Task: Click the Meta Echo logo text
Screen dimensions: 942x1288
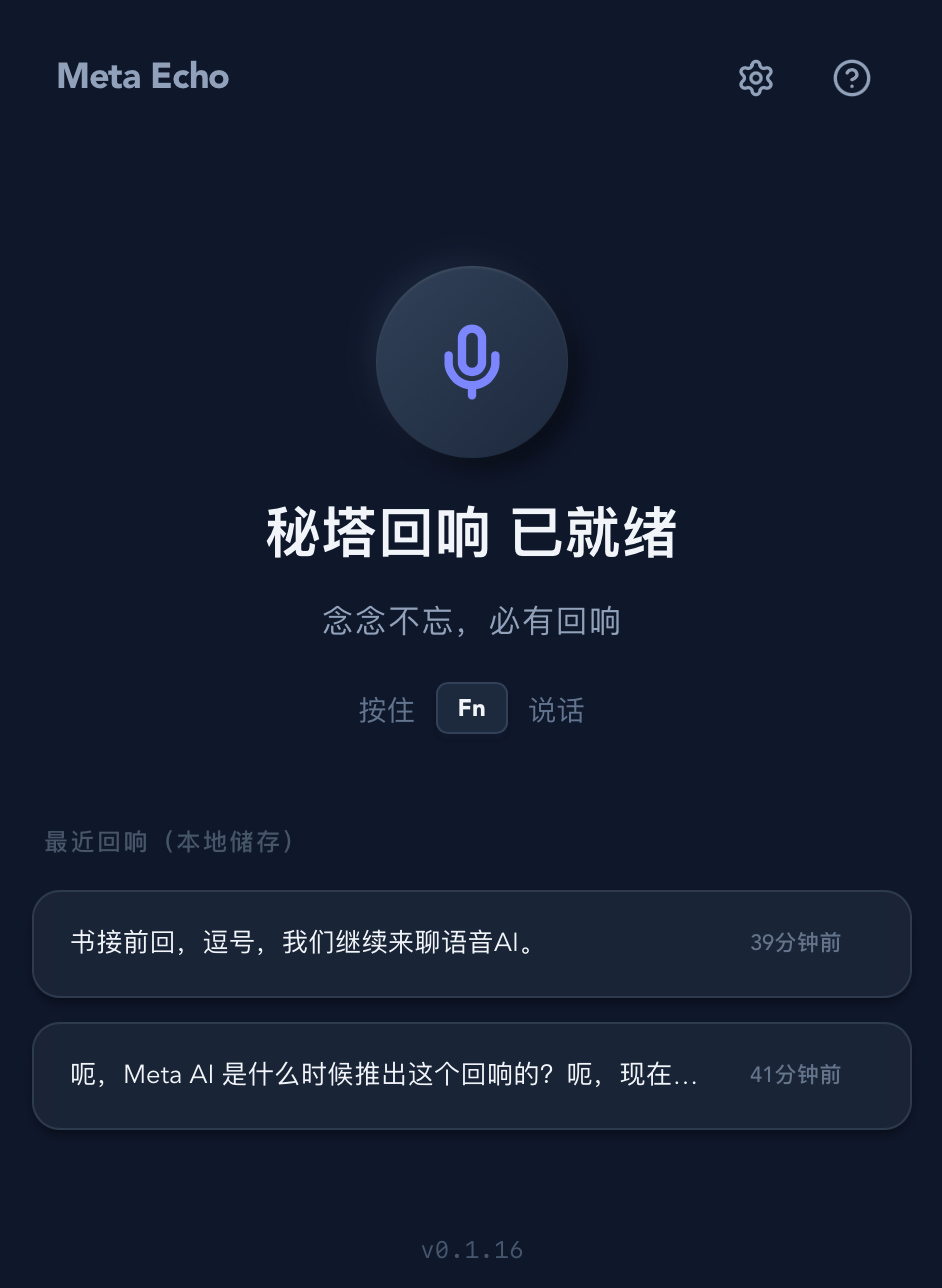Action: [x=142, y=76]
